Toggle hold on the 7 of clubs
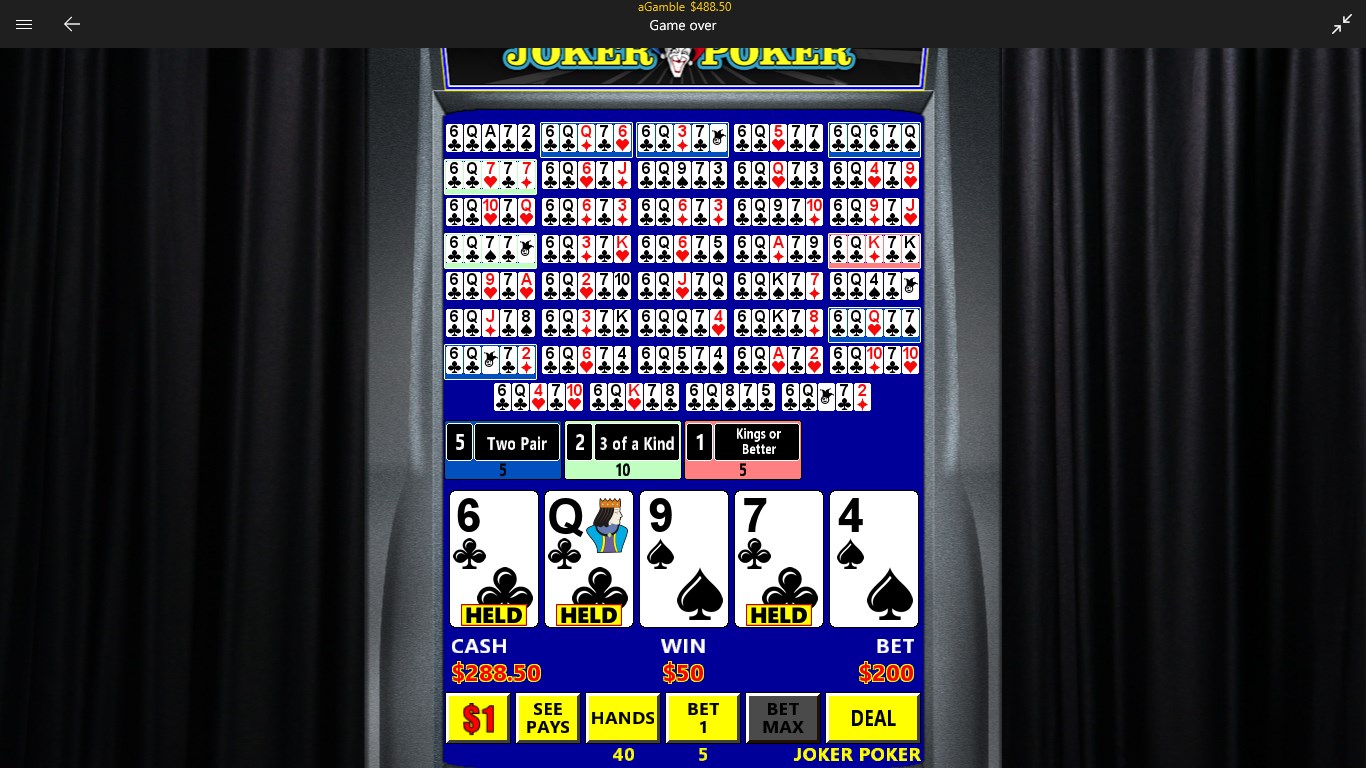1366x768 pixels. (778, 558)
